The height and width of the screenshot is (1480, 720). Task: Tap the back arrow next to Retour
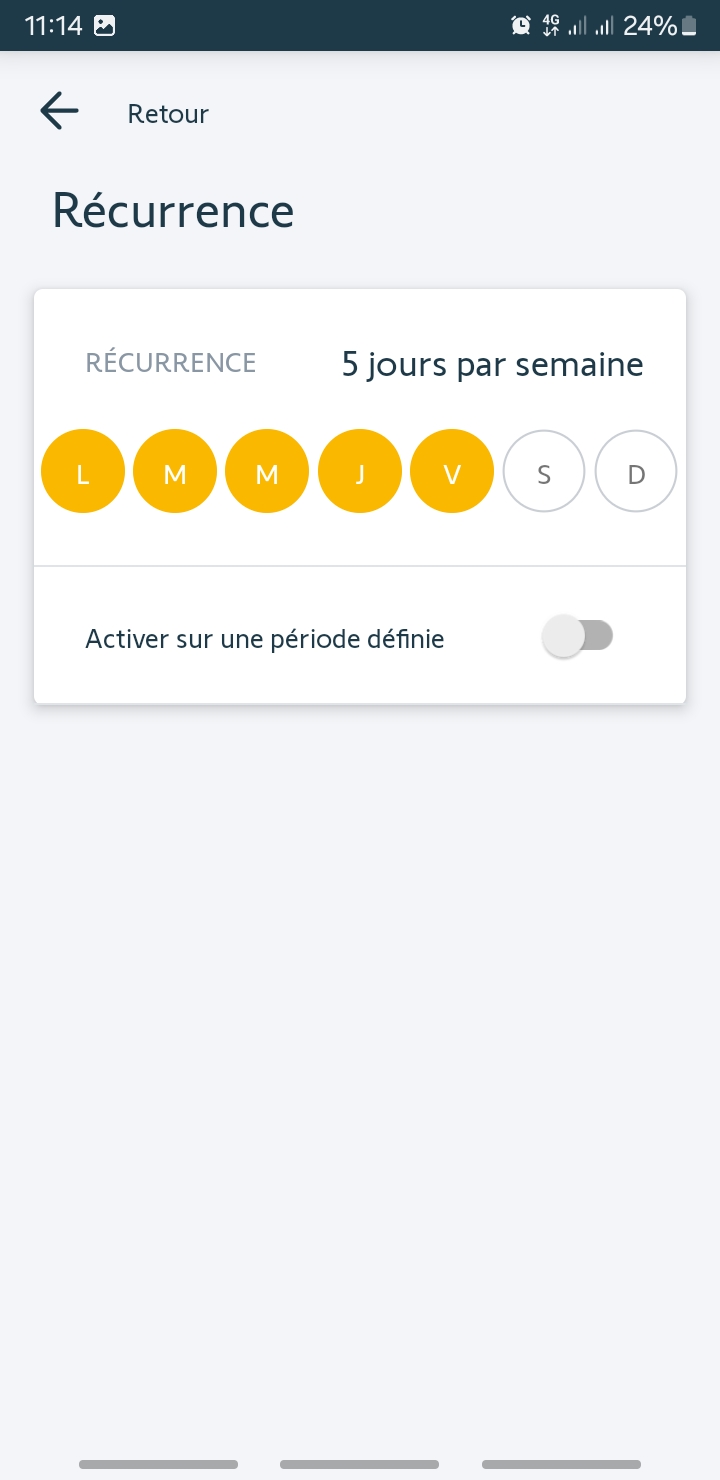click(x=59, y=111)
